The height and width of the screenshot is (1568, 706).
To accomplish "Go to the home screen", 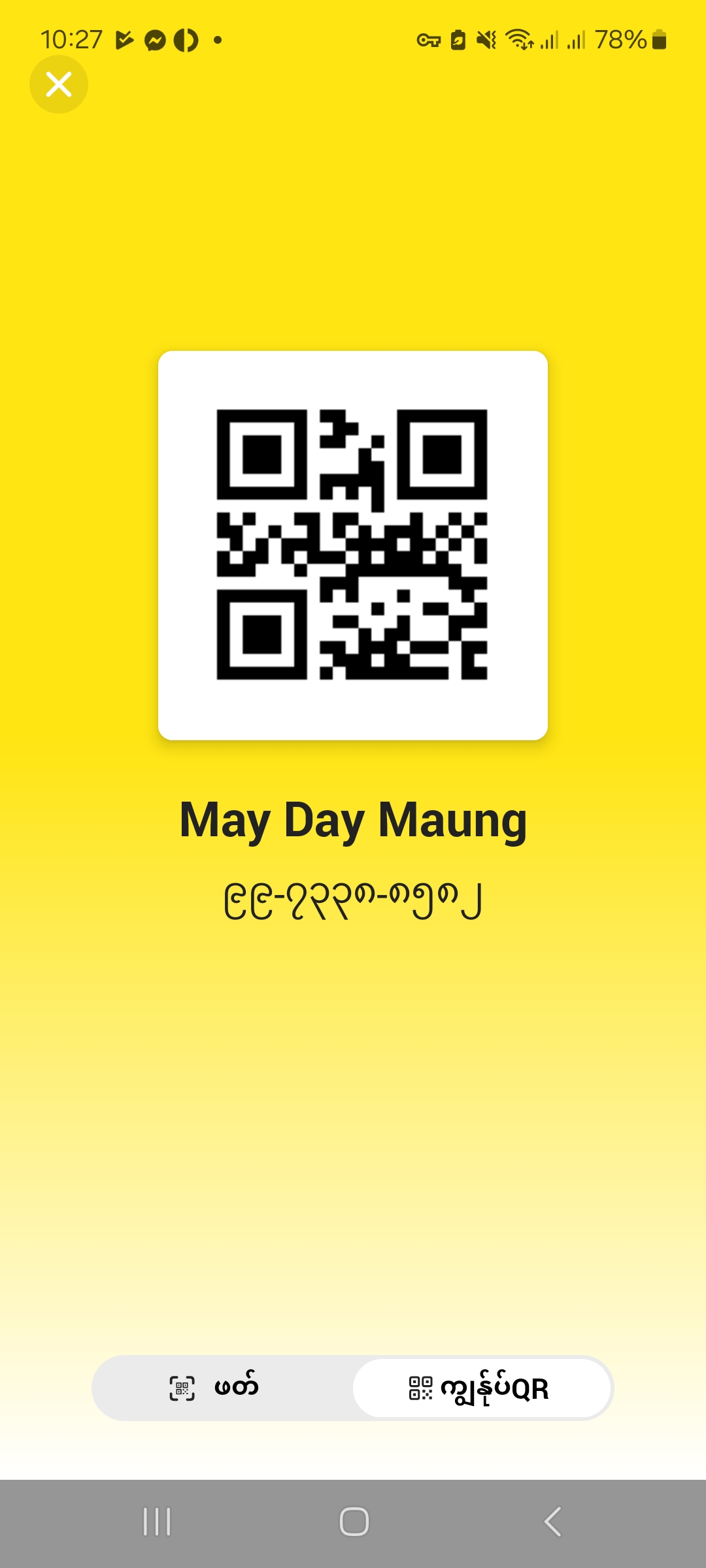I will click(x=354, y=1522).
